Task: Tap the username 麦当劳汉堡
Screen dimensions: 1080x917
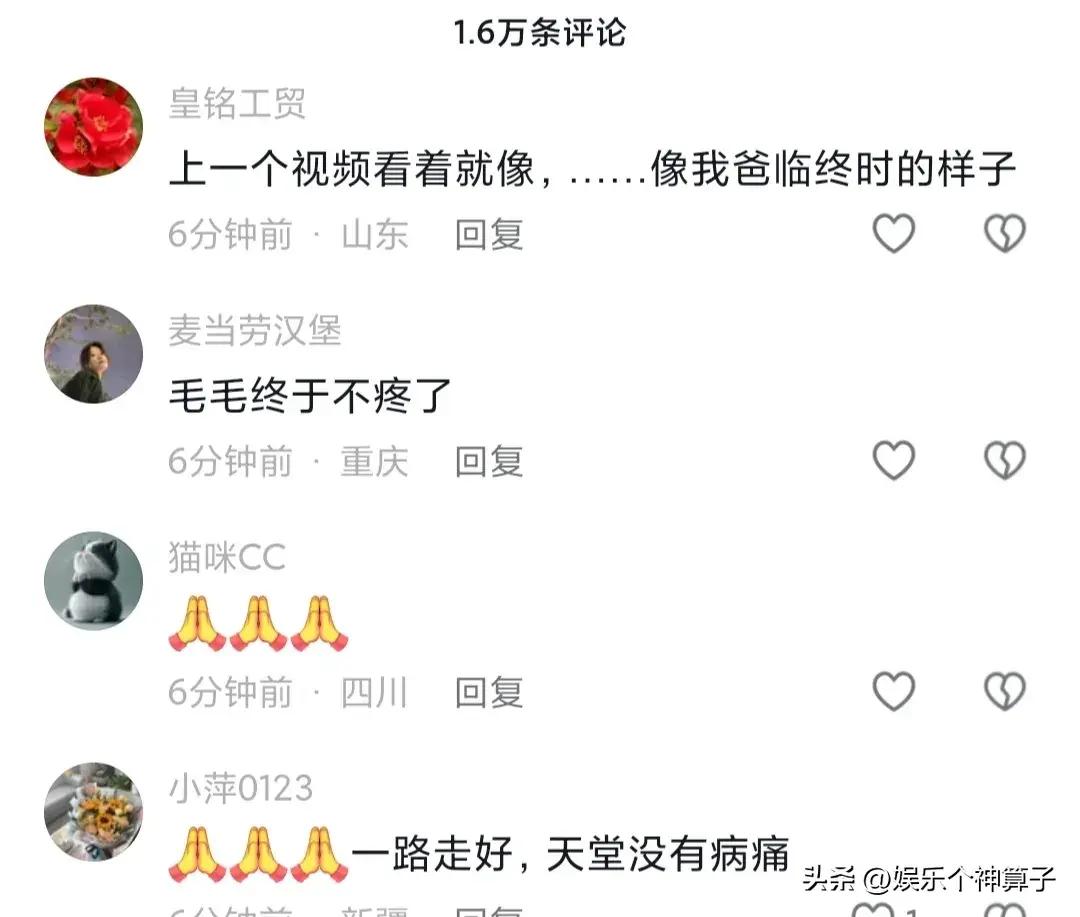Action: click(254, 331)
